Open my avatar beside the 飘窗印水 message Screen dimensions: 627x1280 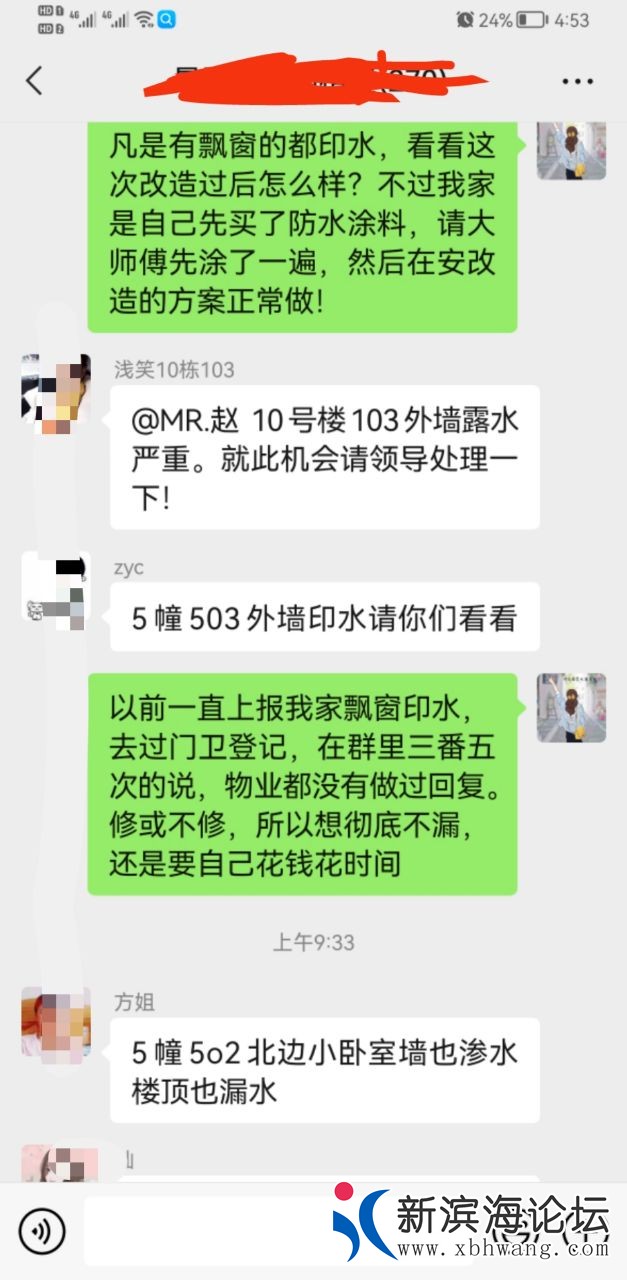click(571, 707)
